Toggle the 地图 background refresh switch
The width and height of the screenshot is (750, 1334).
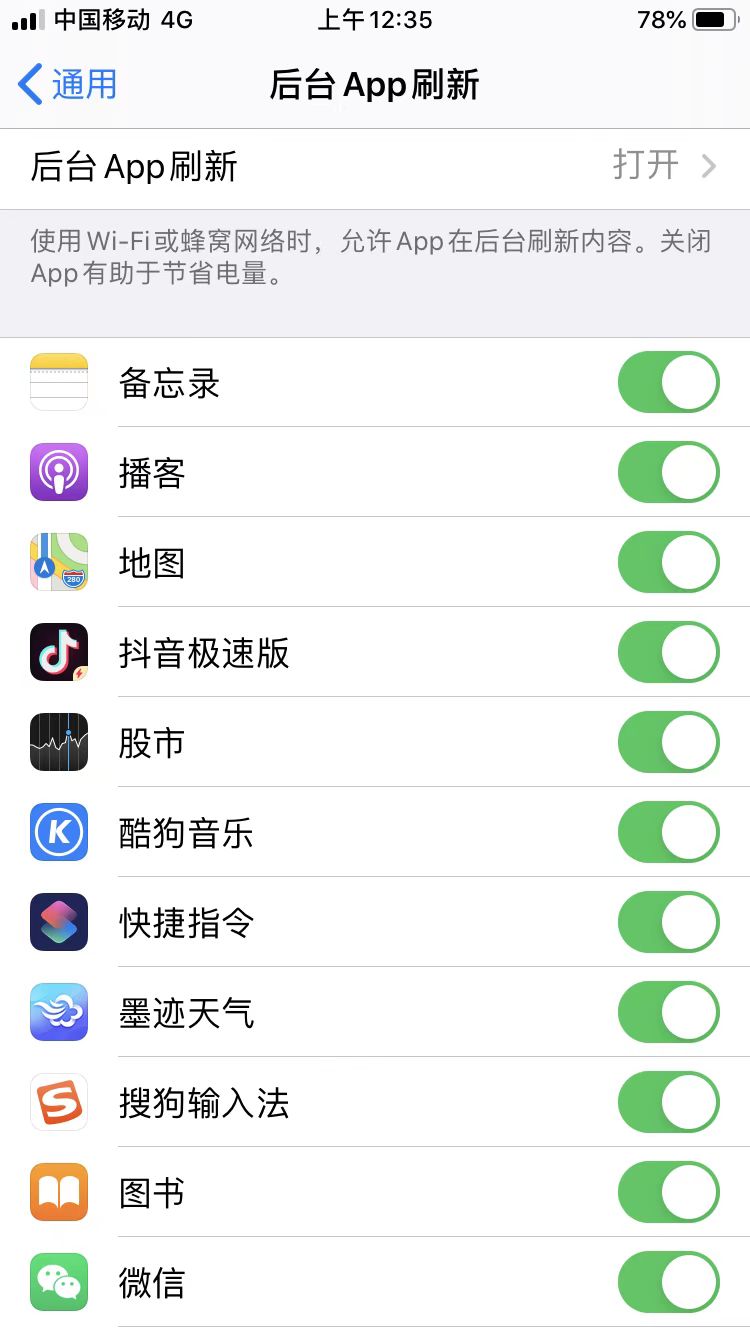668,563
